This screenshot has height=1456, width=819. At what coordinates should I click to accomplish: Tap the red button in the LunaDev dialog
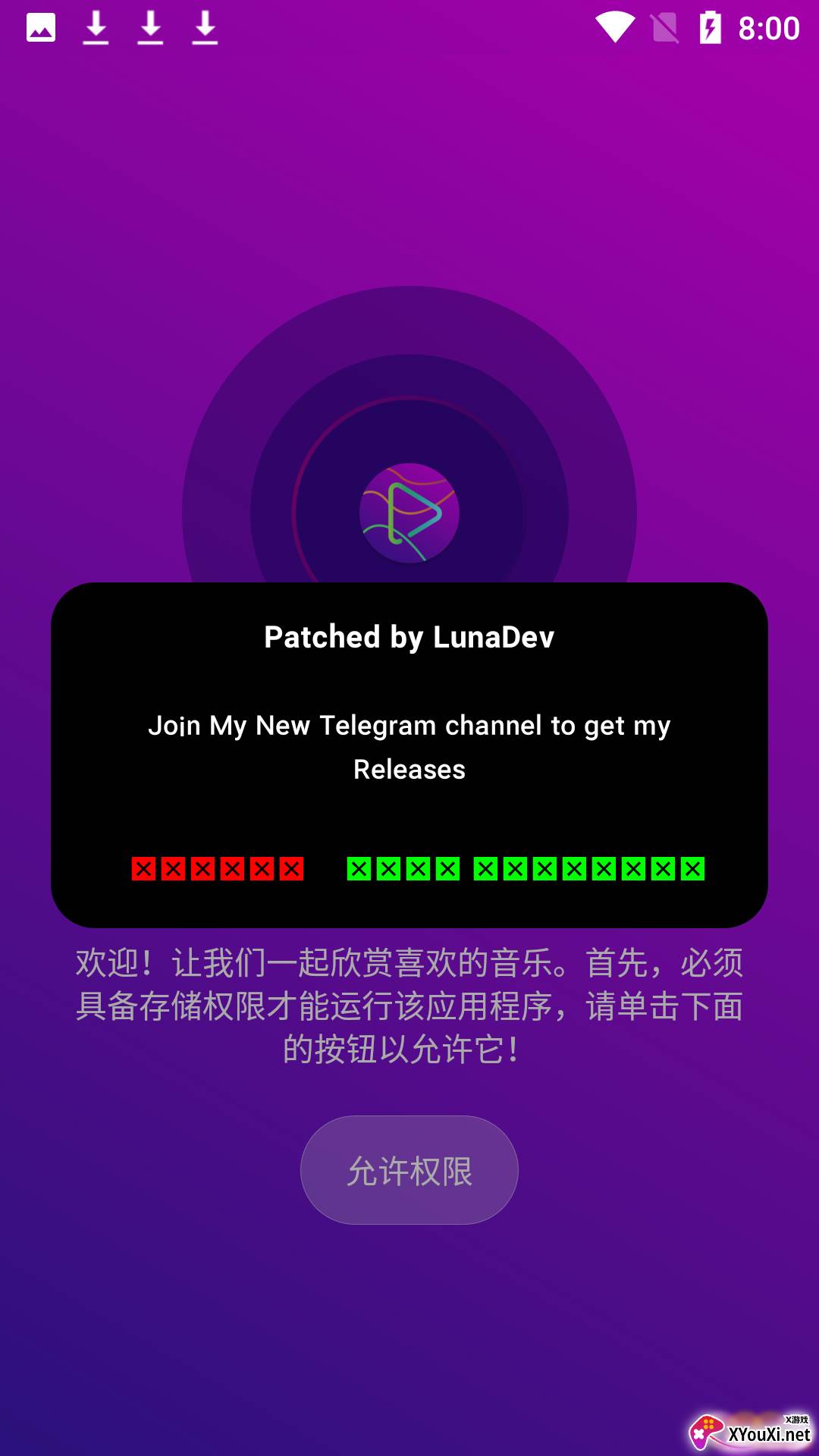tap(218, 868)
